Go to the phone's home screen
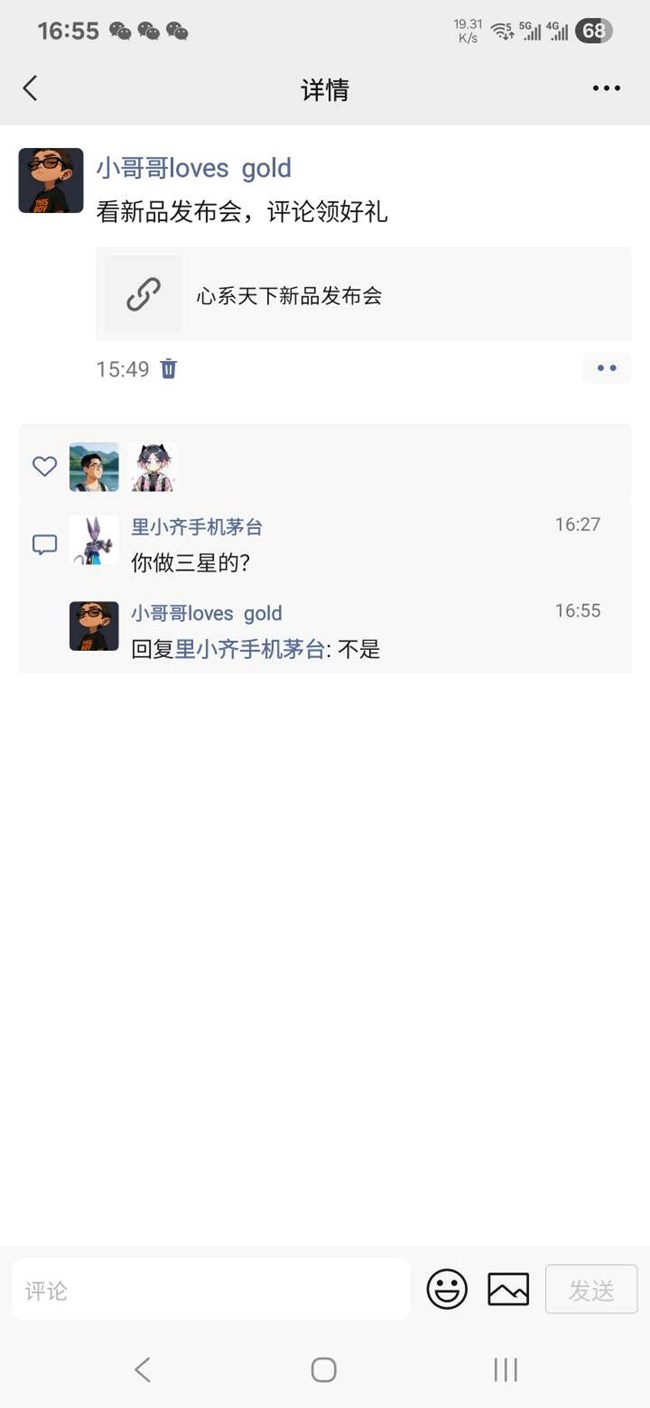Image resolution: width=650 pixels, height=1408 pixels. [324, 1370]
